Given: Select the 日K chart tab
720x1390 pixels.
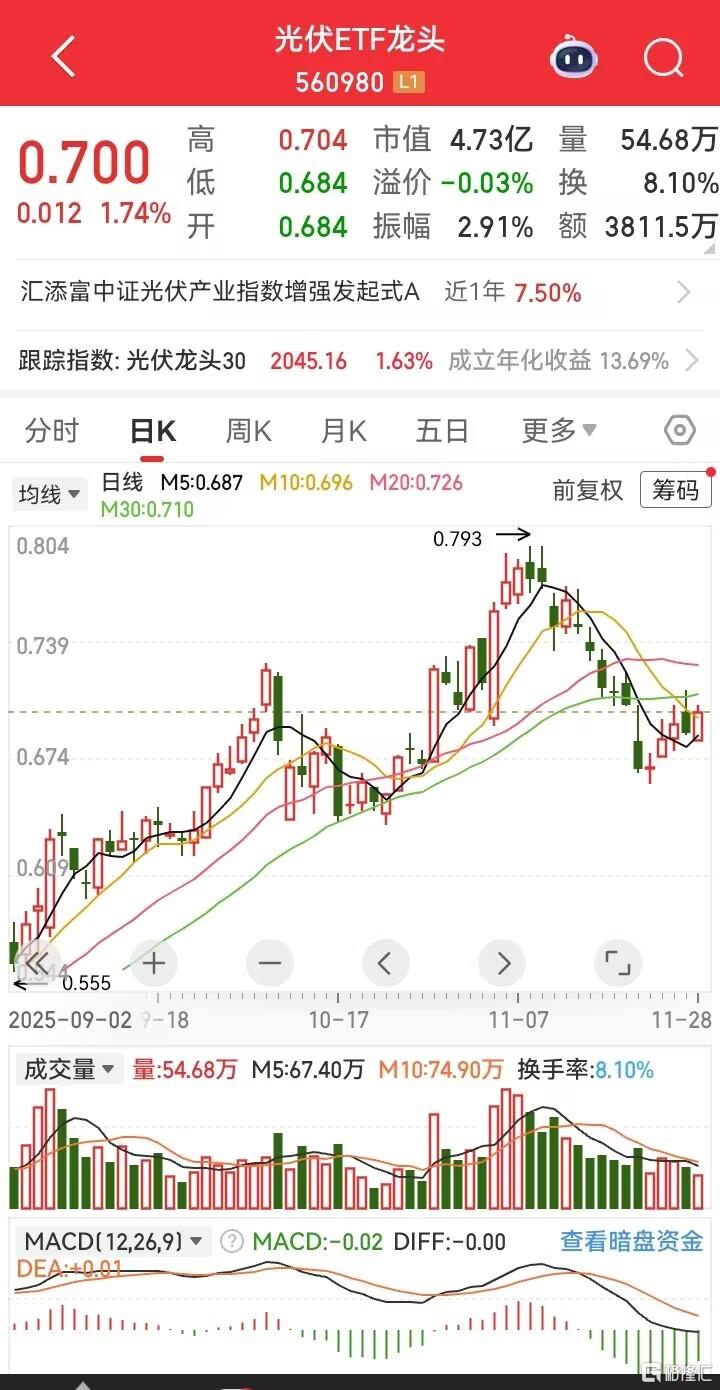Looking at the screenshot, I should (153, 431).
